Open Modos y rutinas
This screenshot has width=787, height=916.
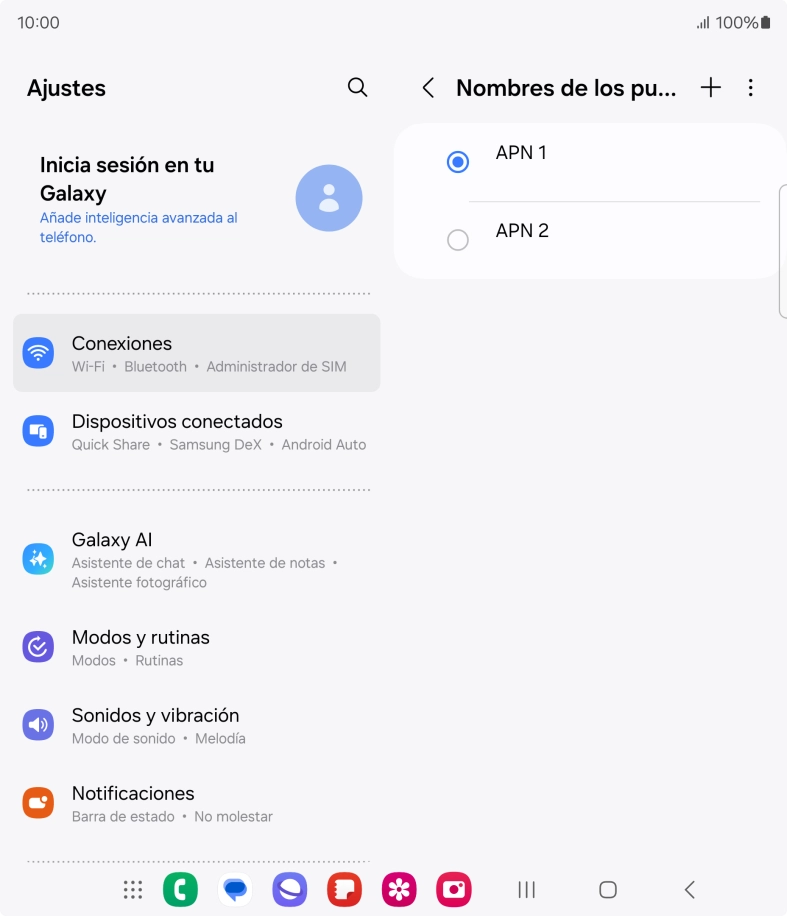pos(196,647)
